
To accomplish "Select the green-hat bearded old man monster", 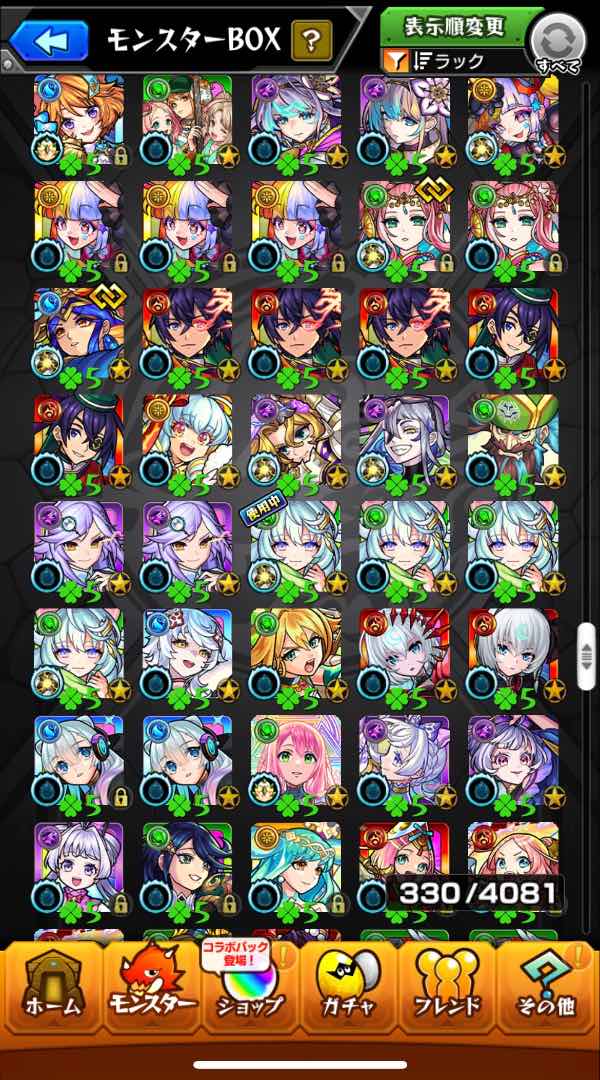I will pos(512,440).
